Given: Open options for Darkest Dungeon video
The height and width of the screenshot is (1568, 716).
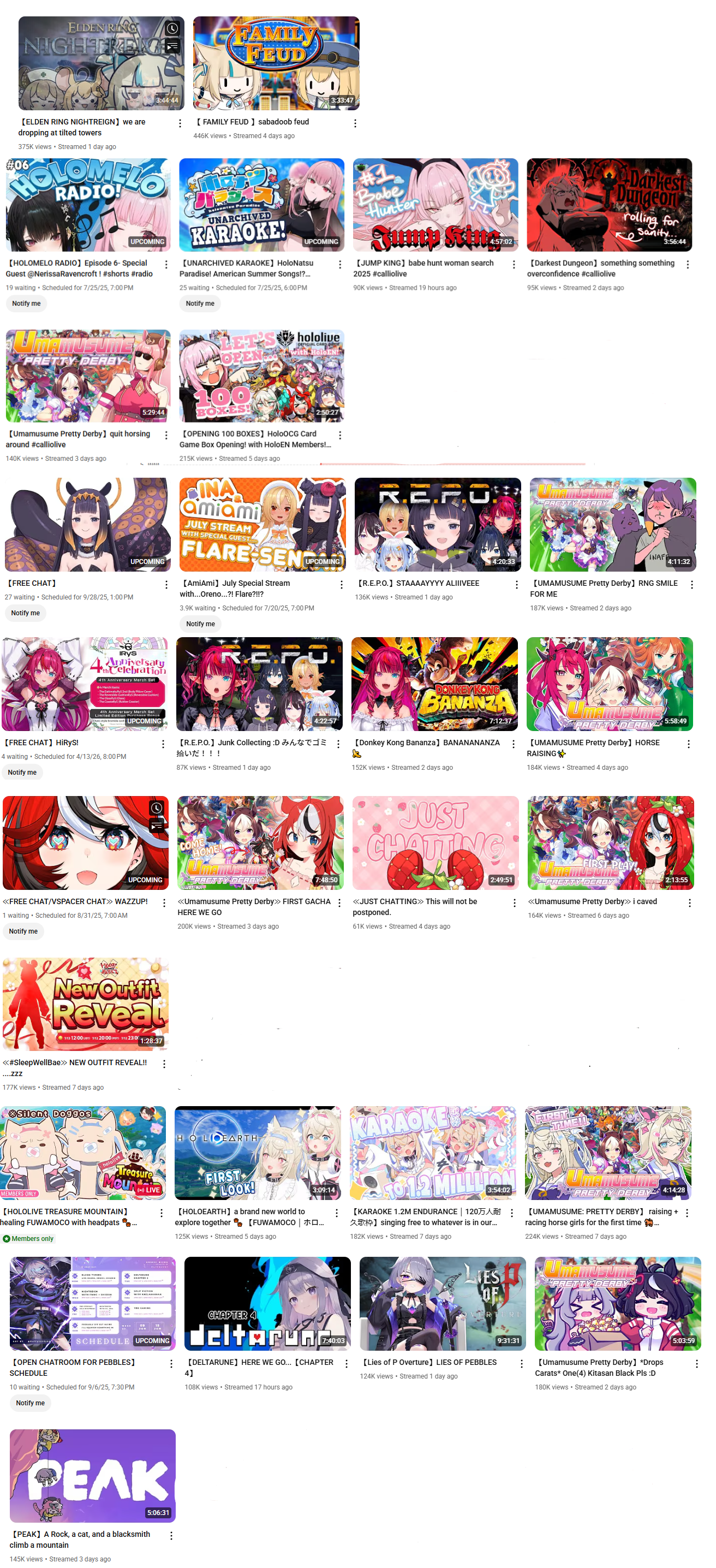Looking at the screenshot, I should pyautogui.click(x=688, y=264).
